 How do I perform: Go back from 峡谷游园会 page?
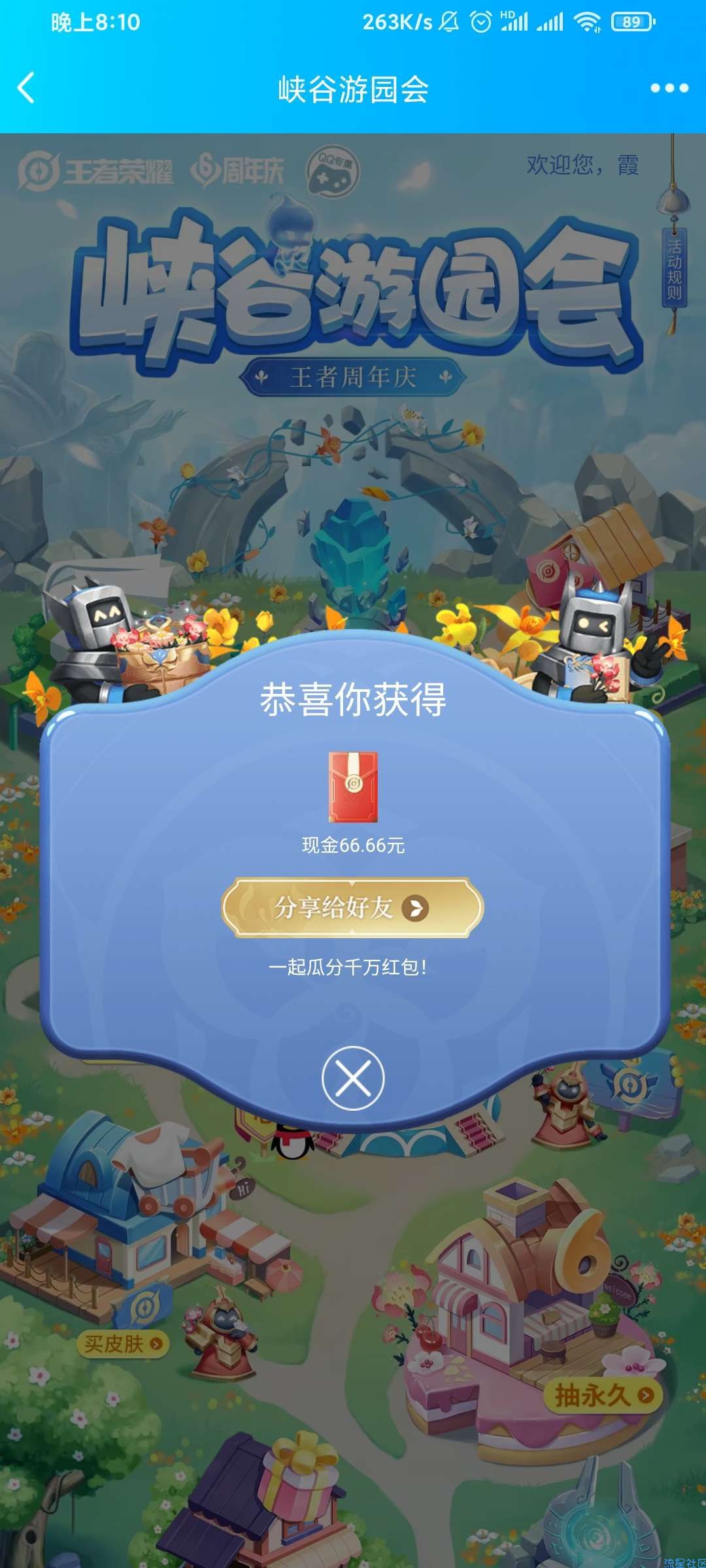click(26, 88)
